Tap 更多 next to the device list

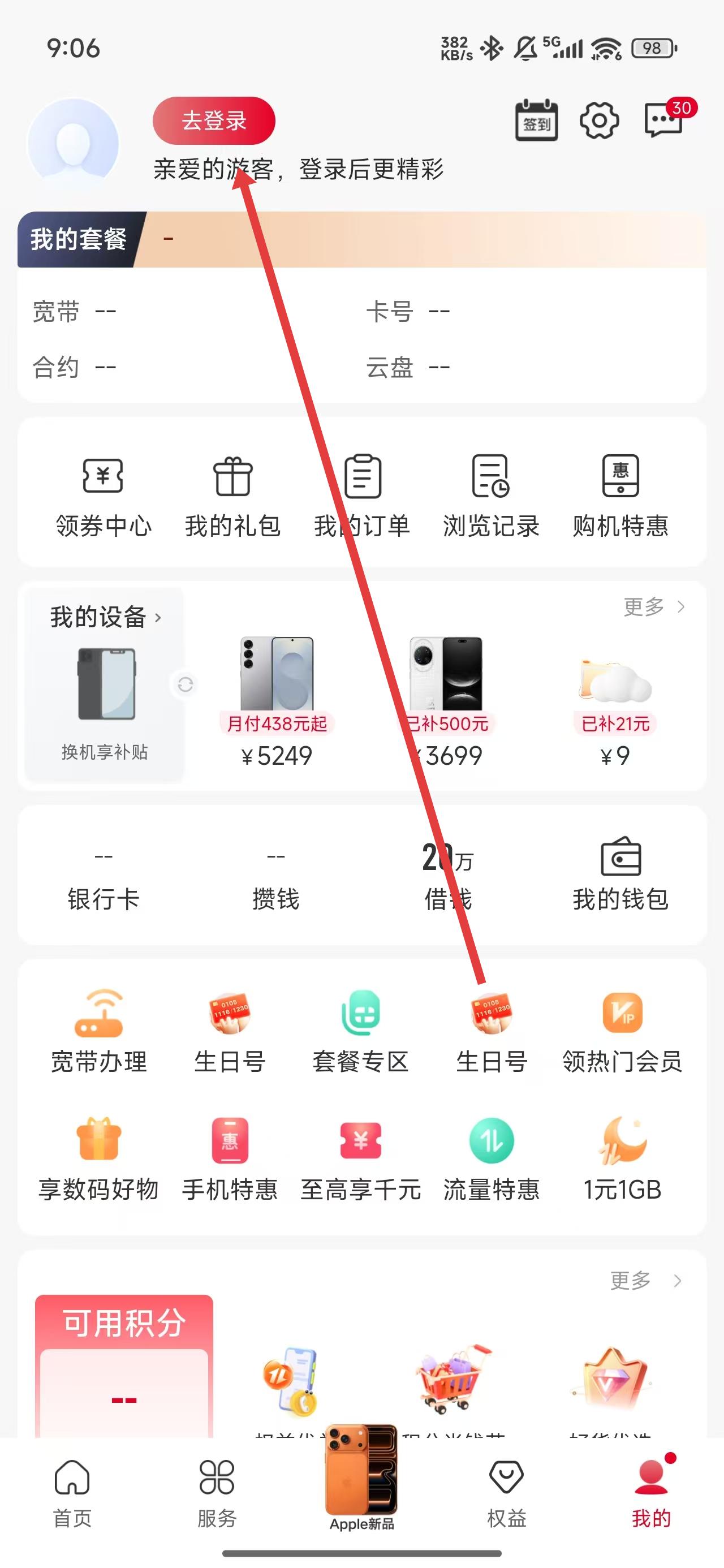[x=653, y=607]
